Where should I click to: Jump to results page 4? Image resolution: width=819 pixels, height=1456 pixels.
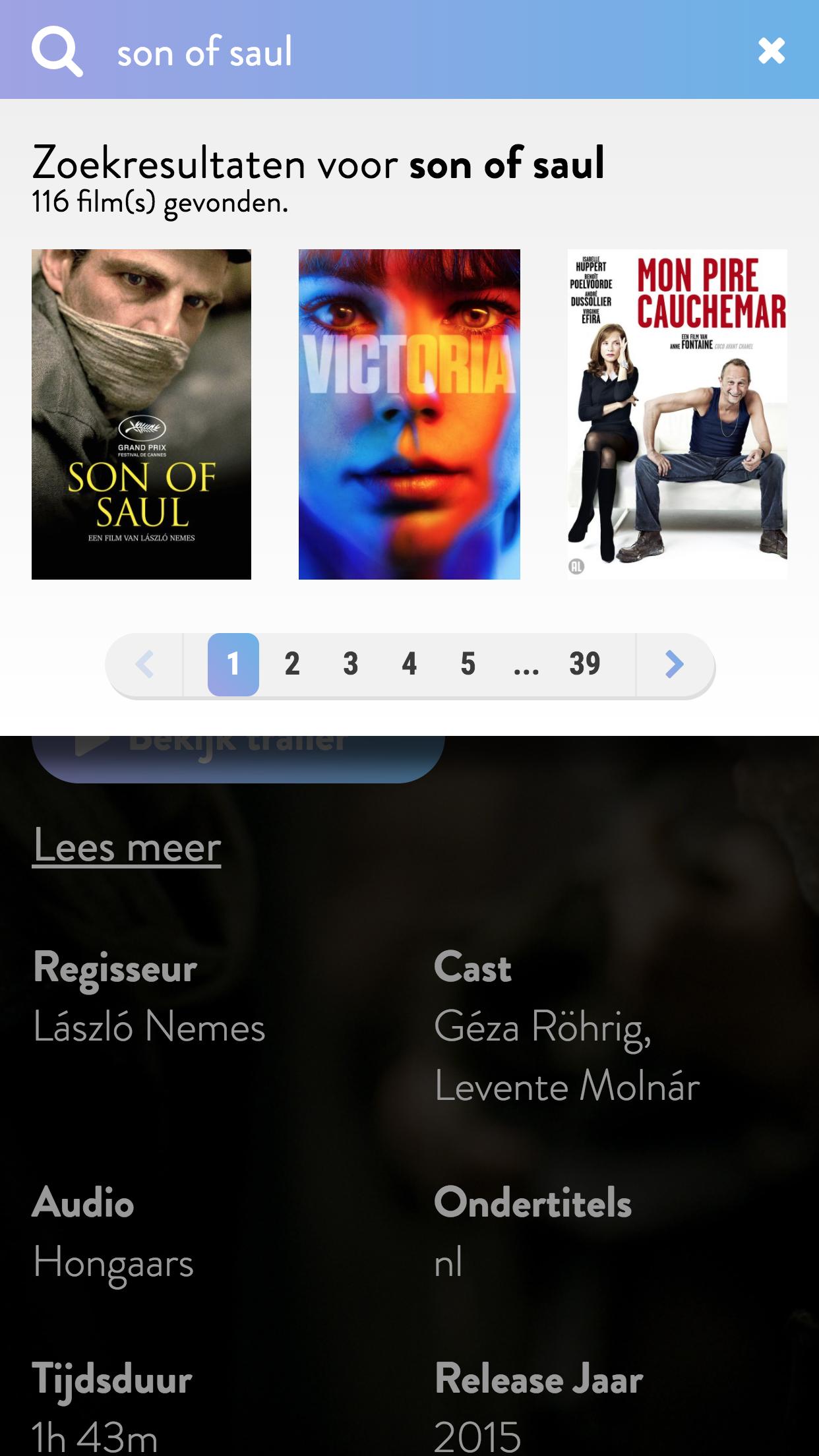tap(409, 664)
